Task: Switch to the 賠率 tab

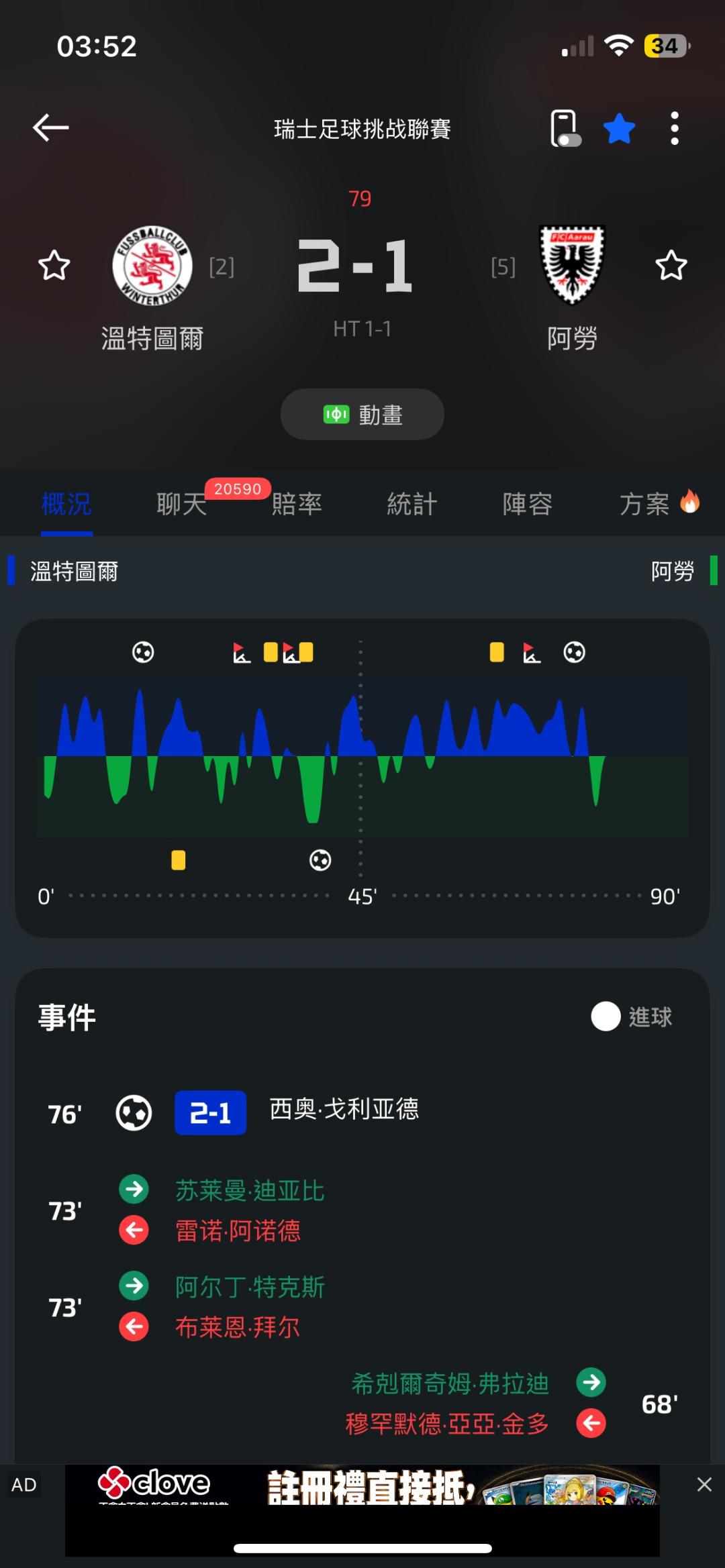Action: click(x=297, y=504)
